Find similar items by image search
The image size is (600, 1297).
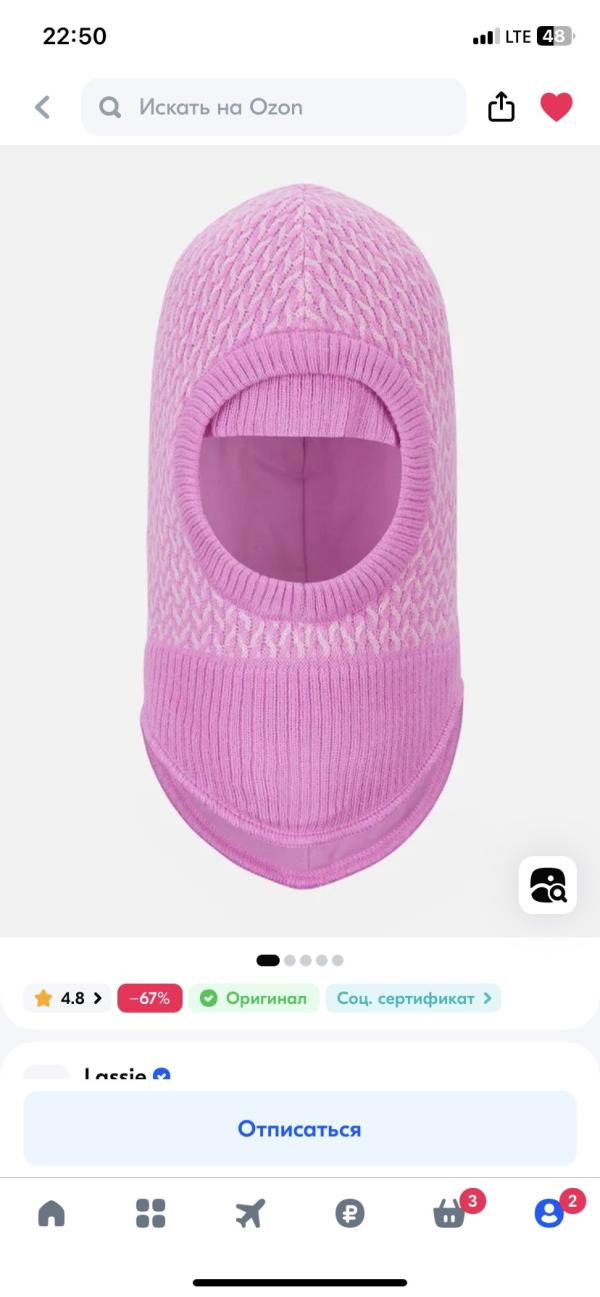[x=547, y=885]
